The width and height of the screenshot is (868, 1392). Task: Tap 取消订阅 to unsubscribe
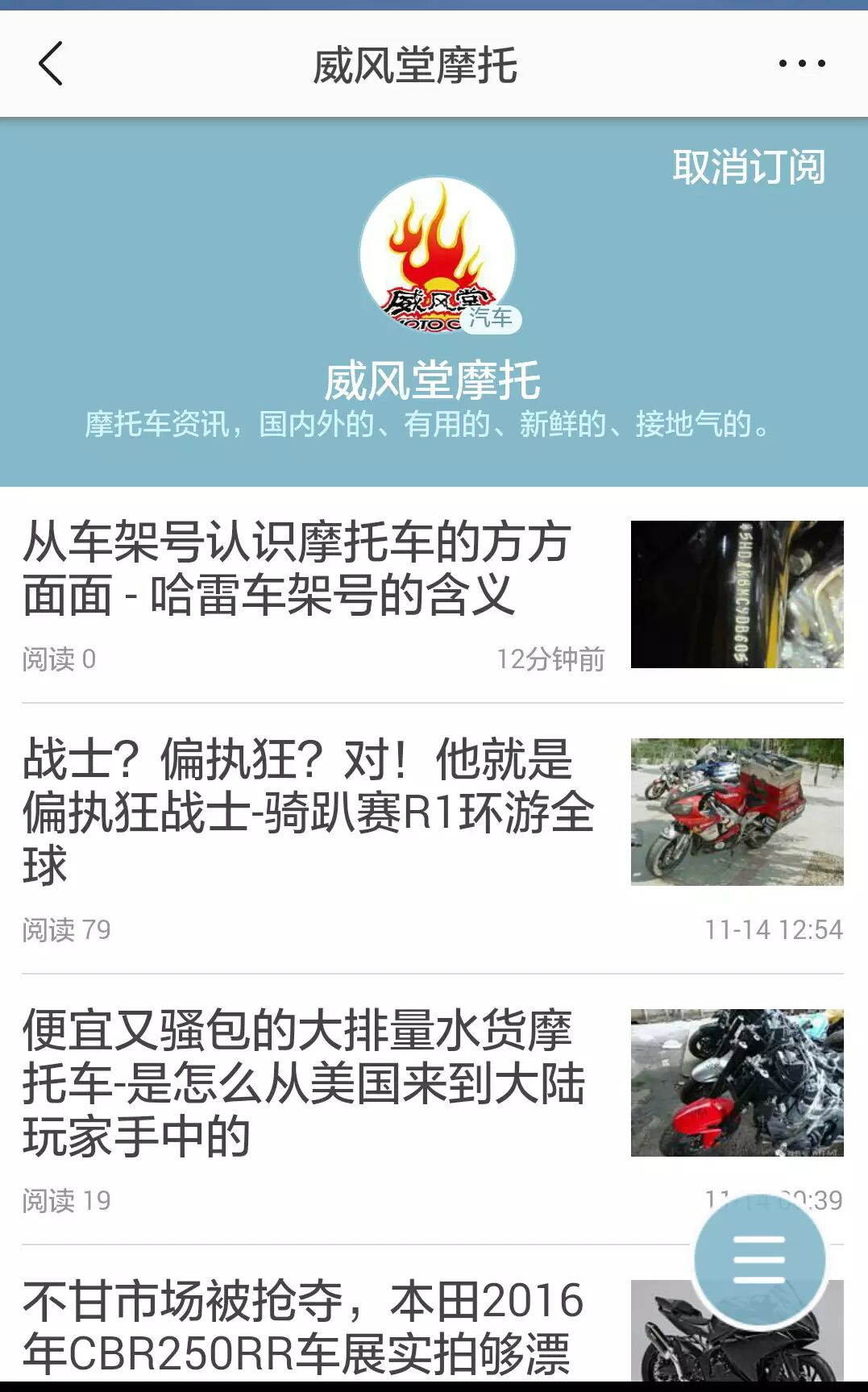pyautogui.click(x=748, y=167)
